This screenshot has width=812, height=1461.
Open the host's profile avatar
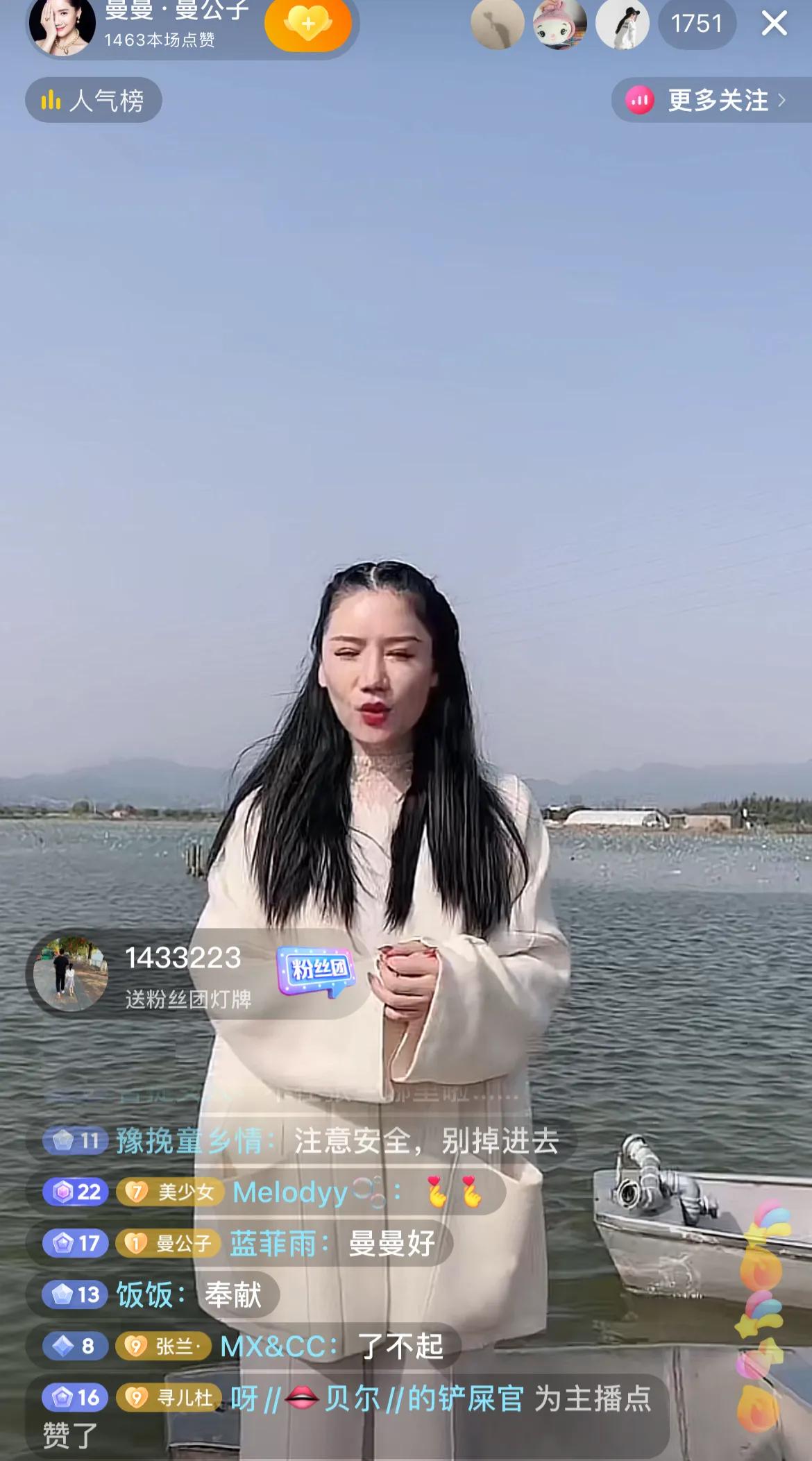pos(62,25)
